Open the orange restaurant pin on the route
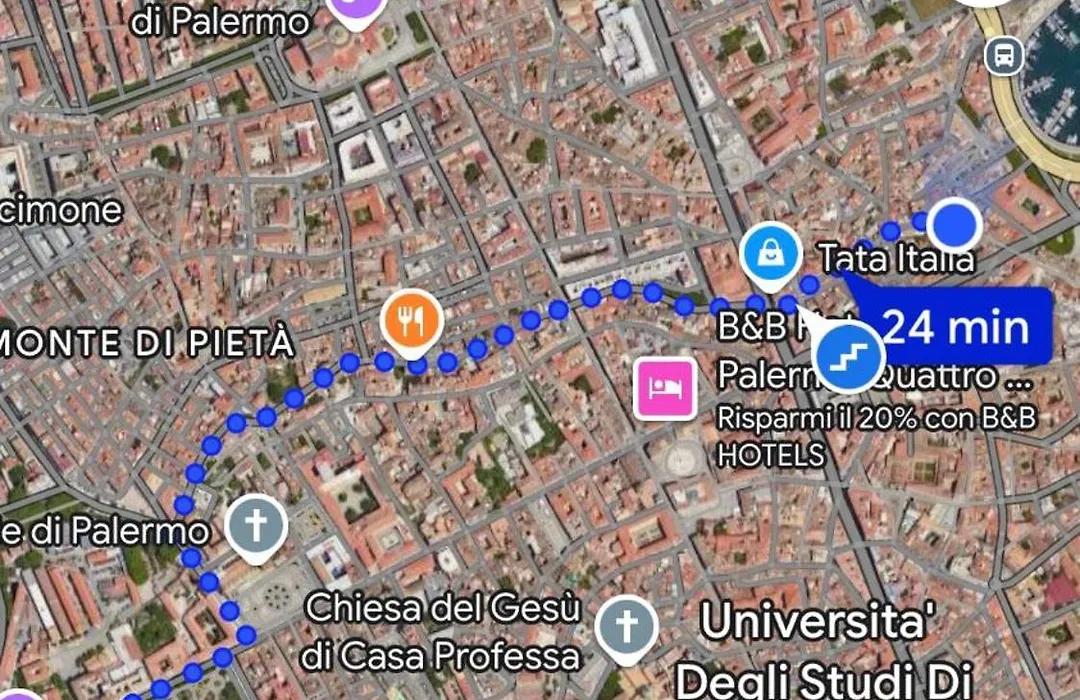This screenshot has width=1080, height=700. pyautogui.click(x=413, y=321)
